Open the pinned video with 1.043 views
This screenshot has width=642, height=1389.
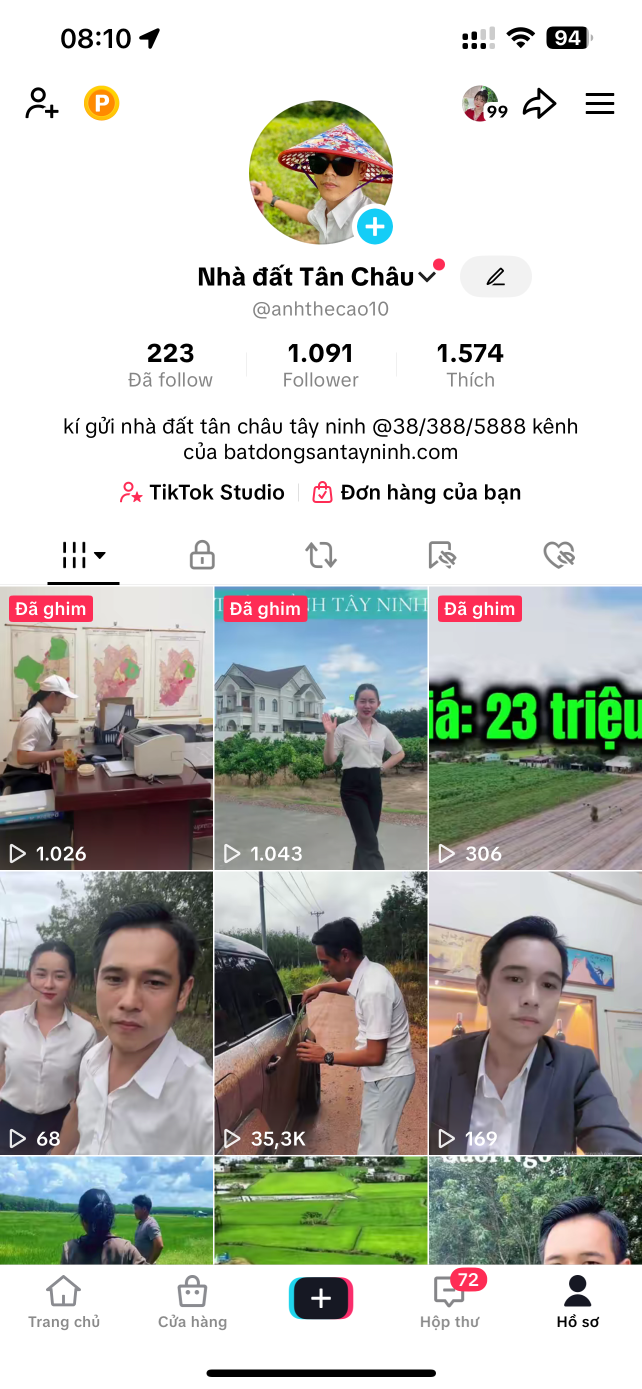(321, 728)
